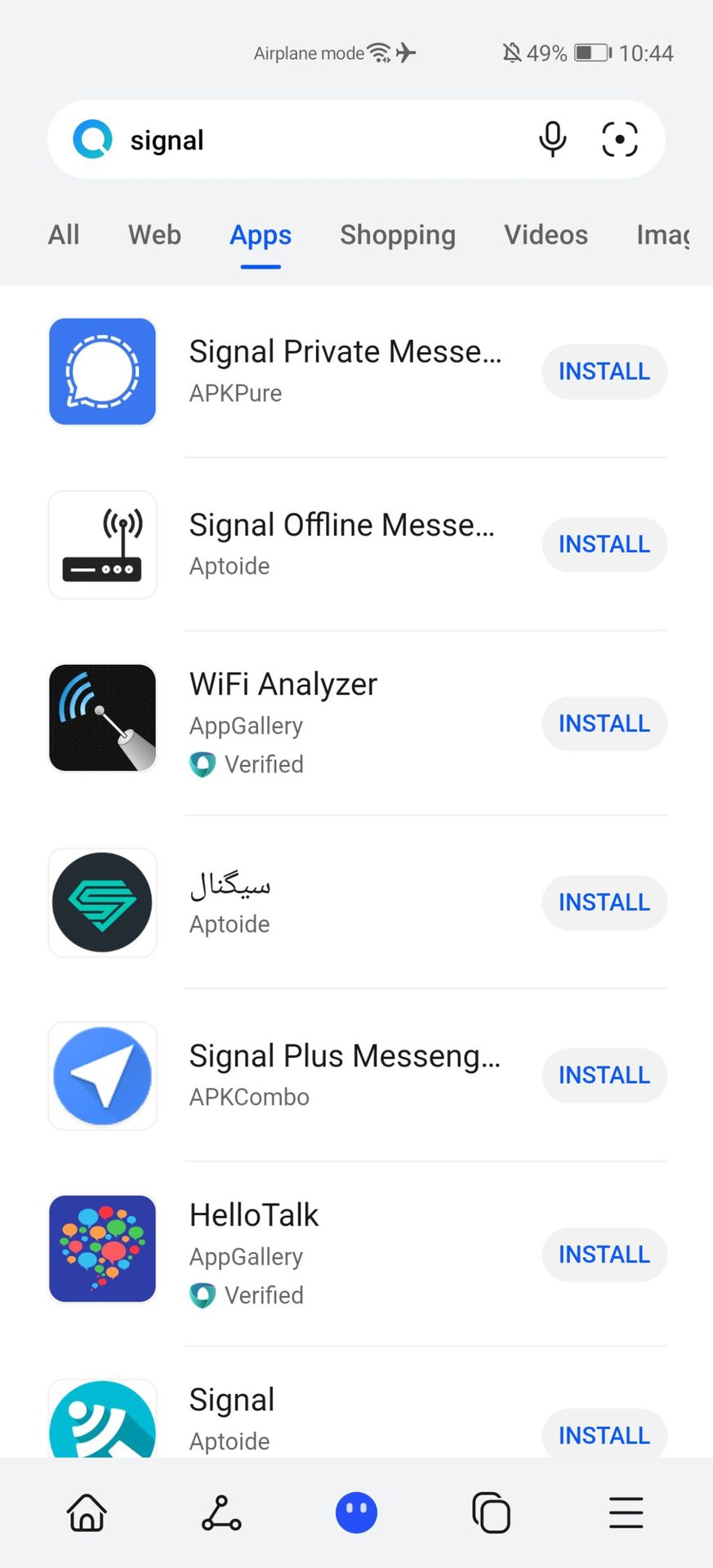Switch to the All tab

pyautogui.click(x=64, y=235)
